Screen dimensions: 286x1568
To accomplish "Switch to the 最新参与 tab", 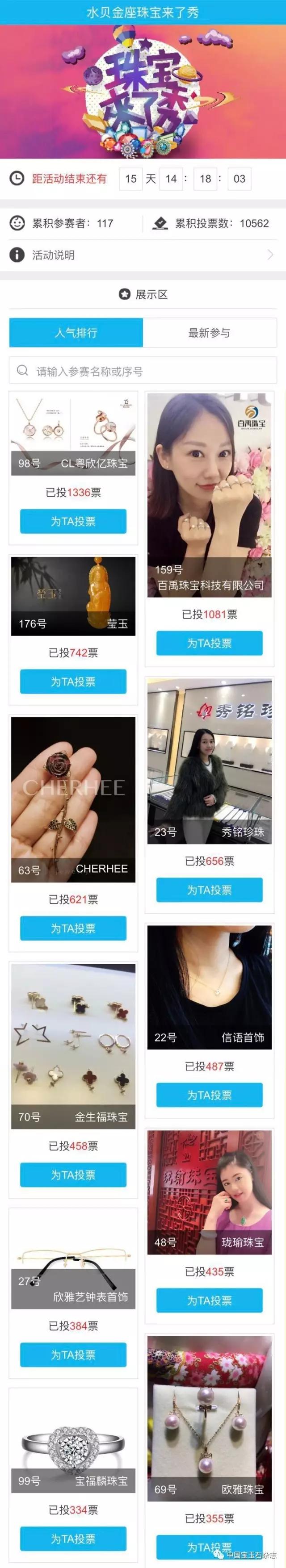I will pos(209,333).
